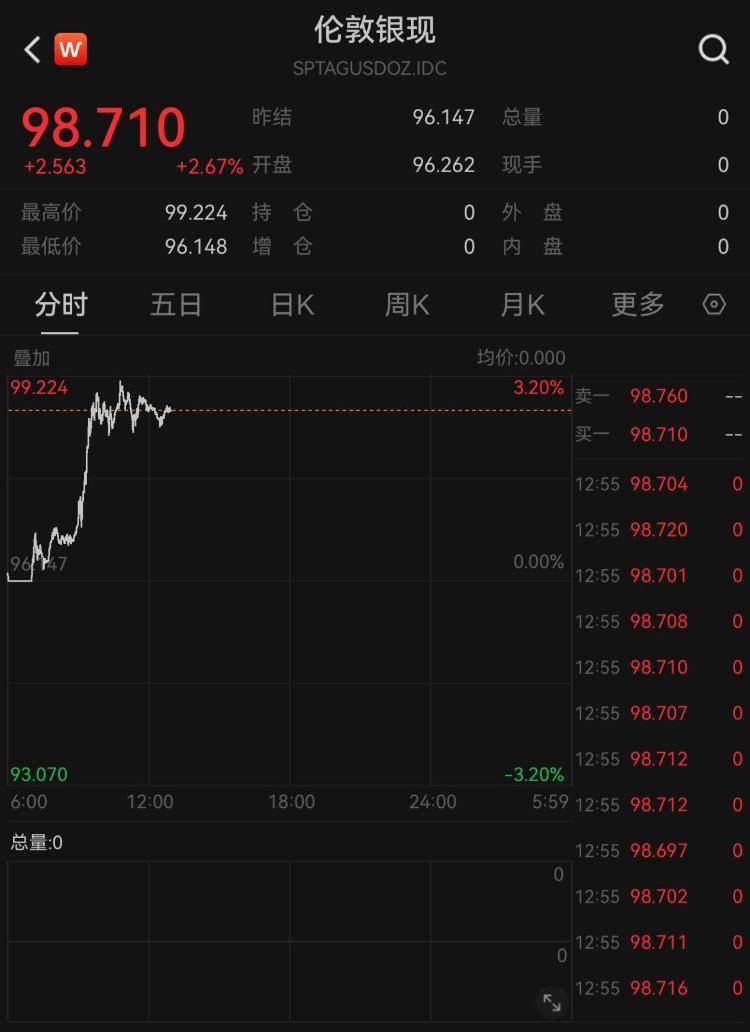
Task: Expand the chart to full screen
Action: [551, 1001]
